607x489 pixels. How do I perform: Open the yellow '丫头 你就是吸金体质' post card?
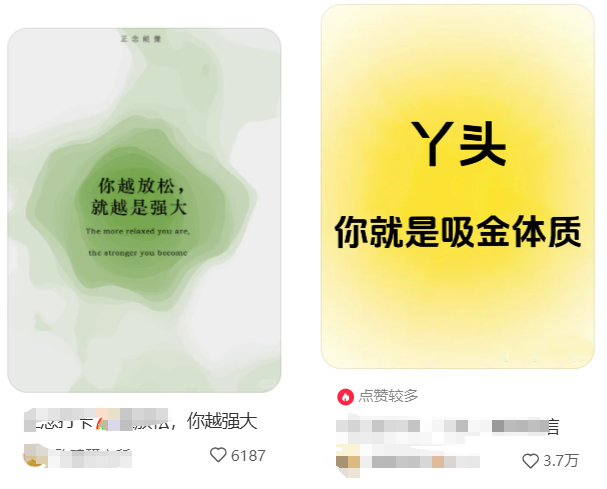(457, 187)
